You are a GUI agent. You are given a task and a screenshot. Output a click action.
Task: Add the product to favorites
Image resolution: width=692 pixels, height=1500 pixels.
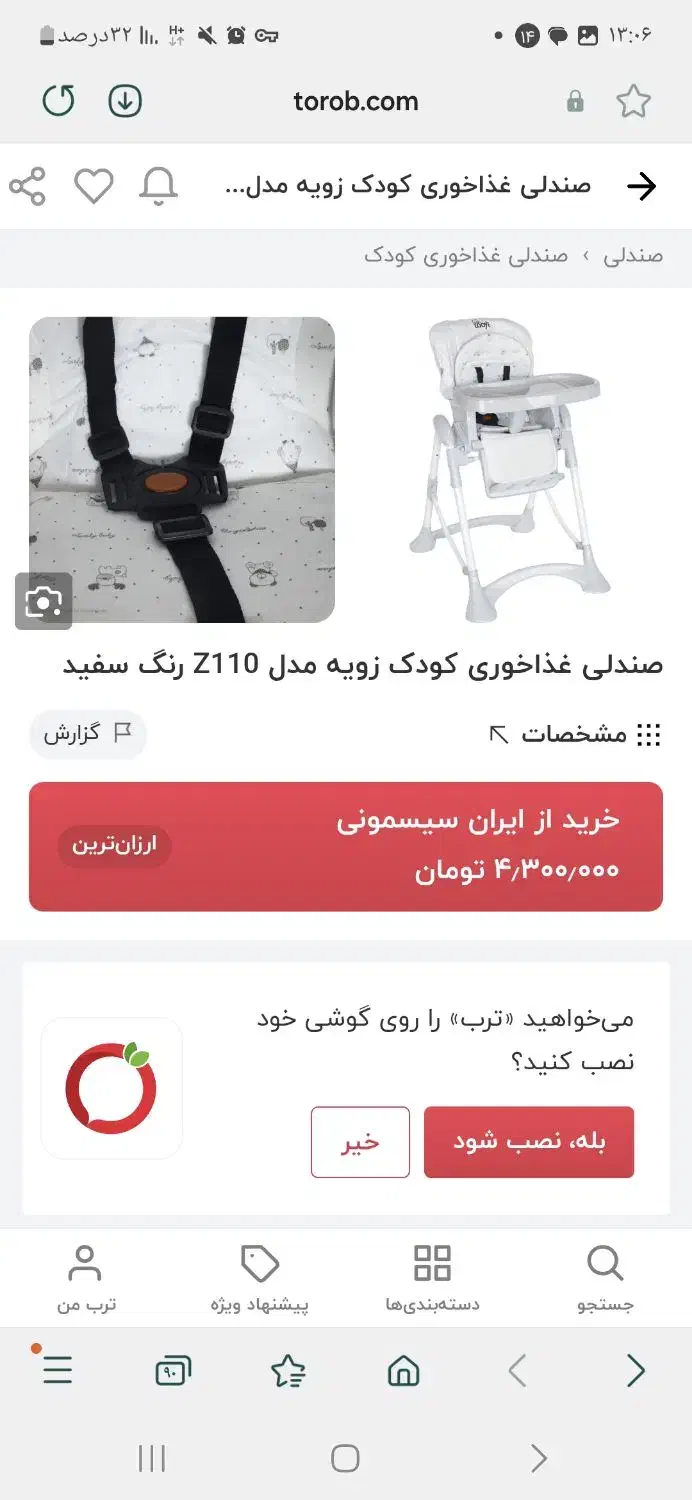point(94,187)
